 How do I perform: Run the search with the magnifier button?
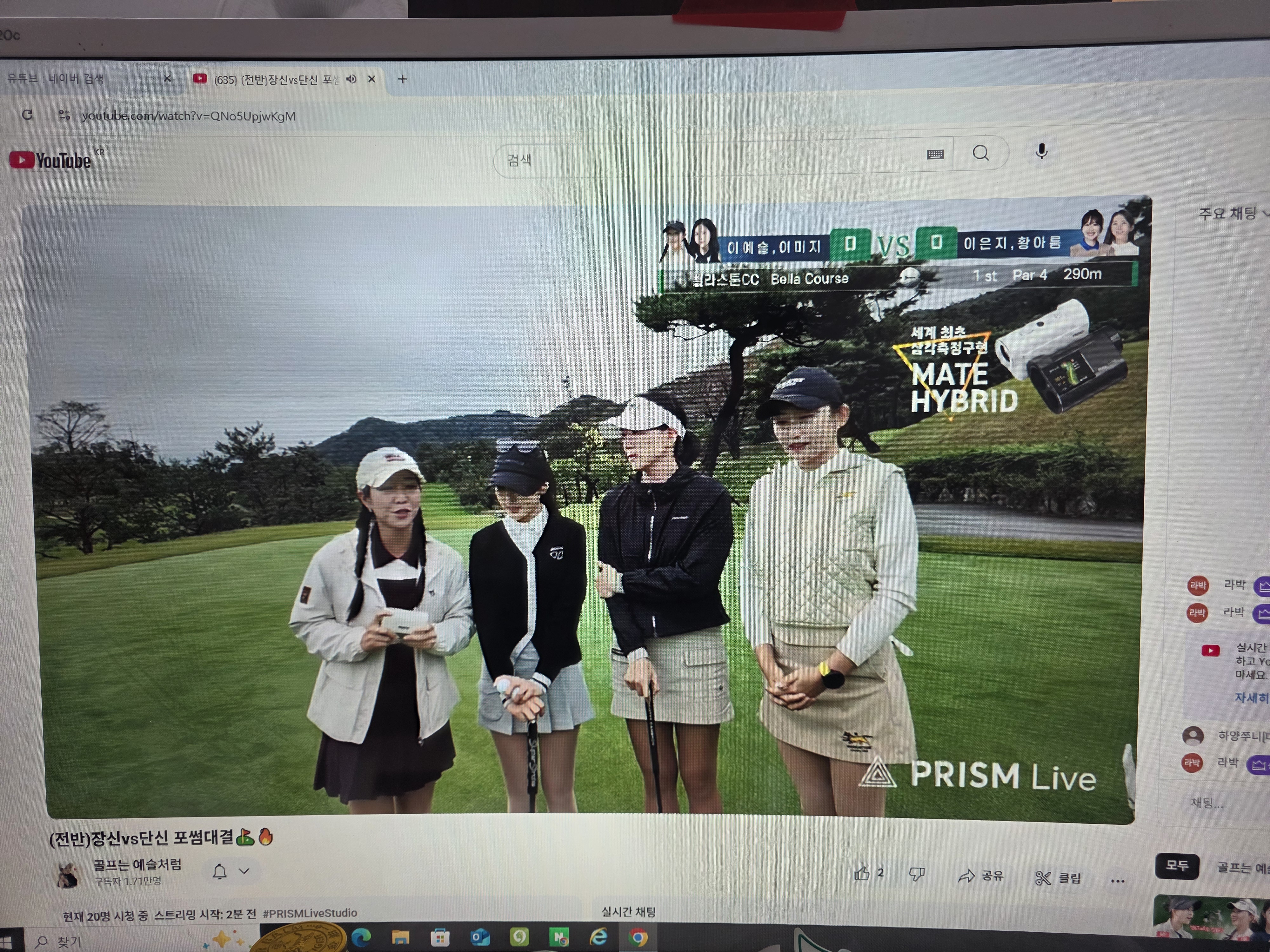(981, 153)
